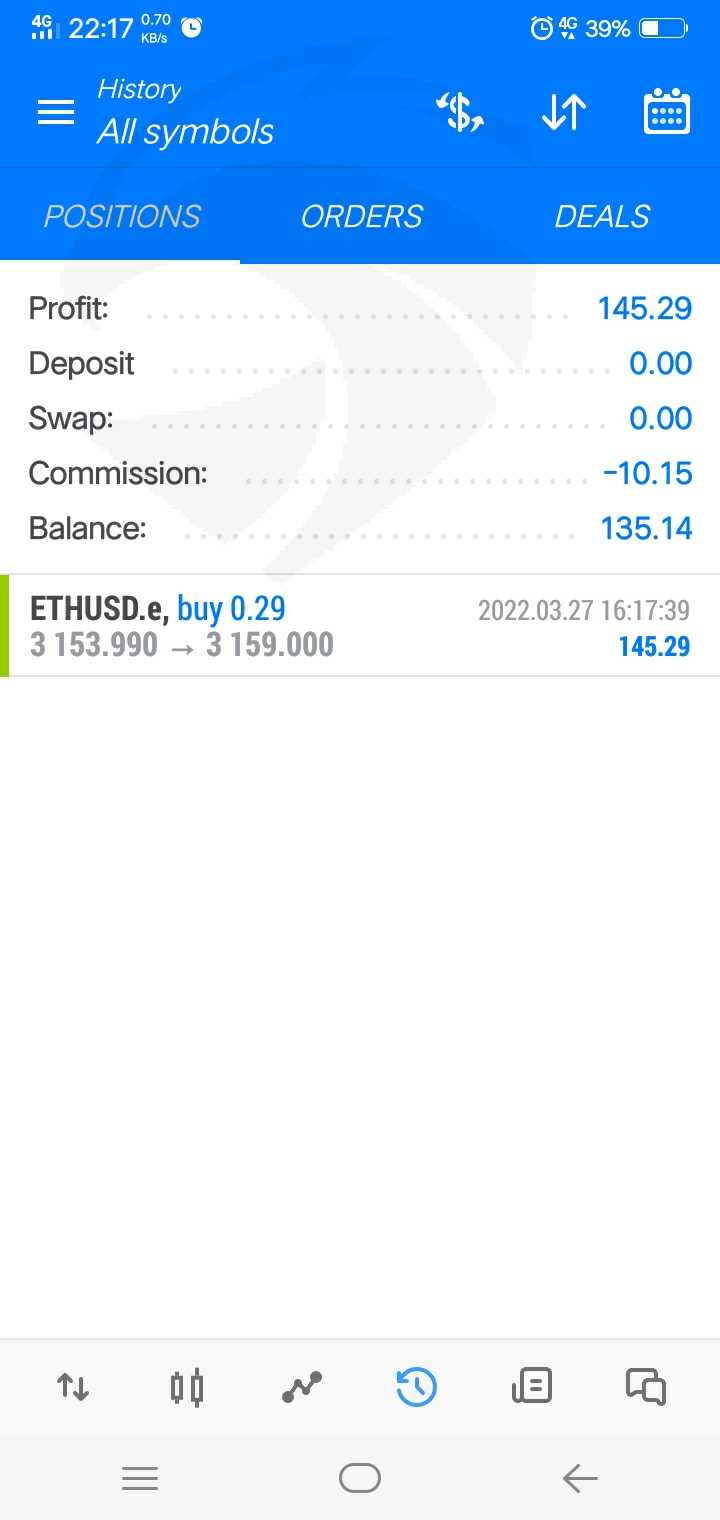The image size is (720, 1520).
Task: Switch to the ORDERS tab
Action: click(x=362, y=217)
